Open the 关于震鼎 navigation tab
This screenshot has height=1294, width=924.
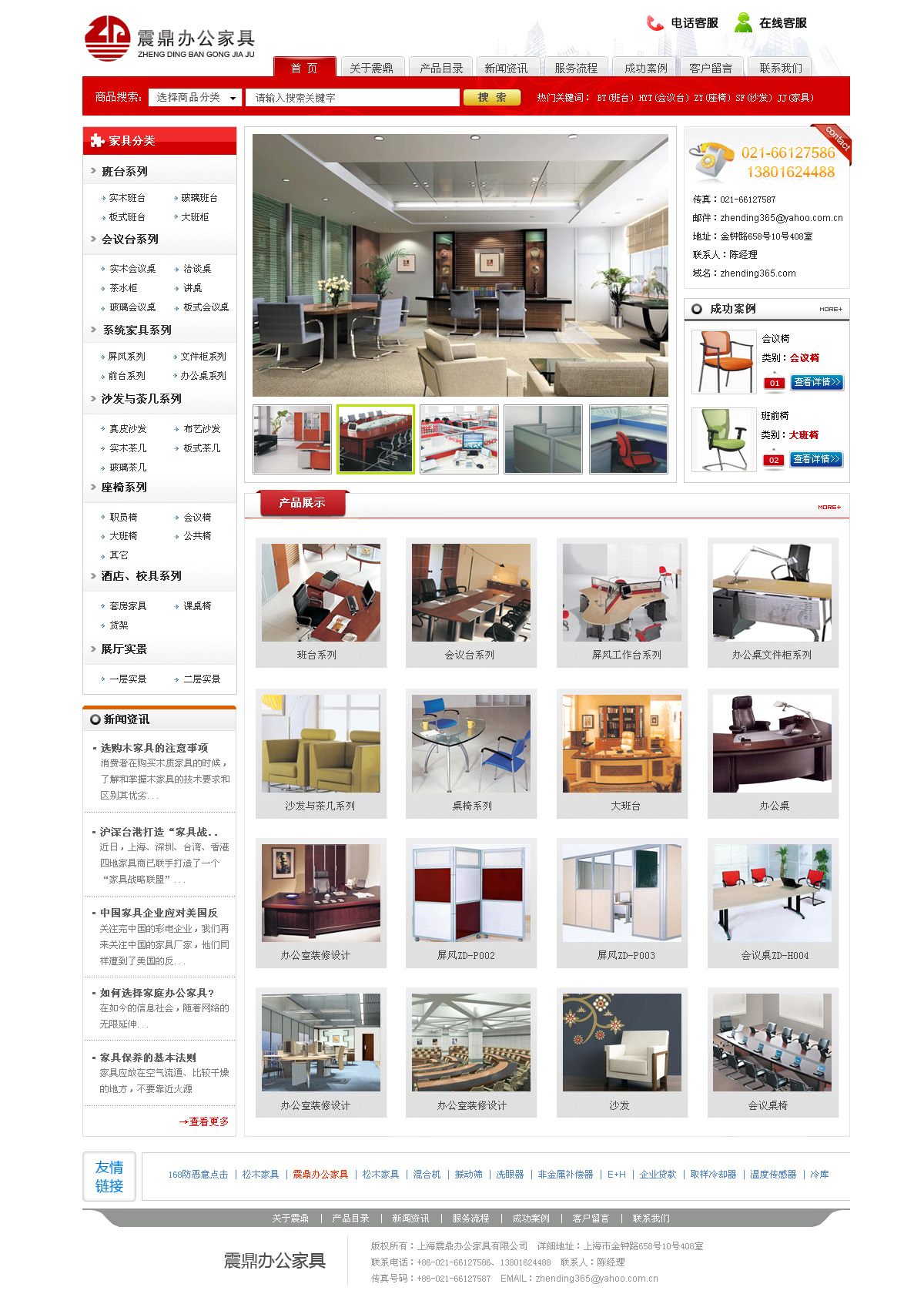(371, 68)
